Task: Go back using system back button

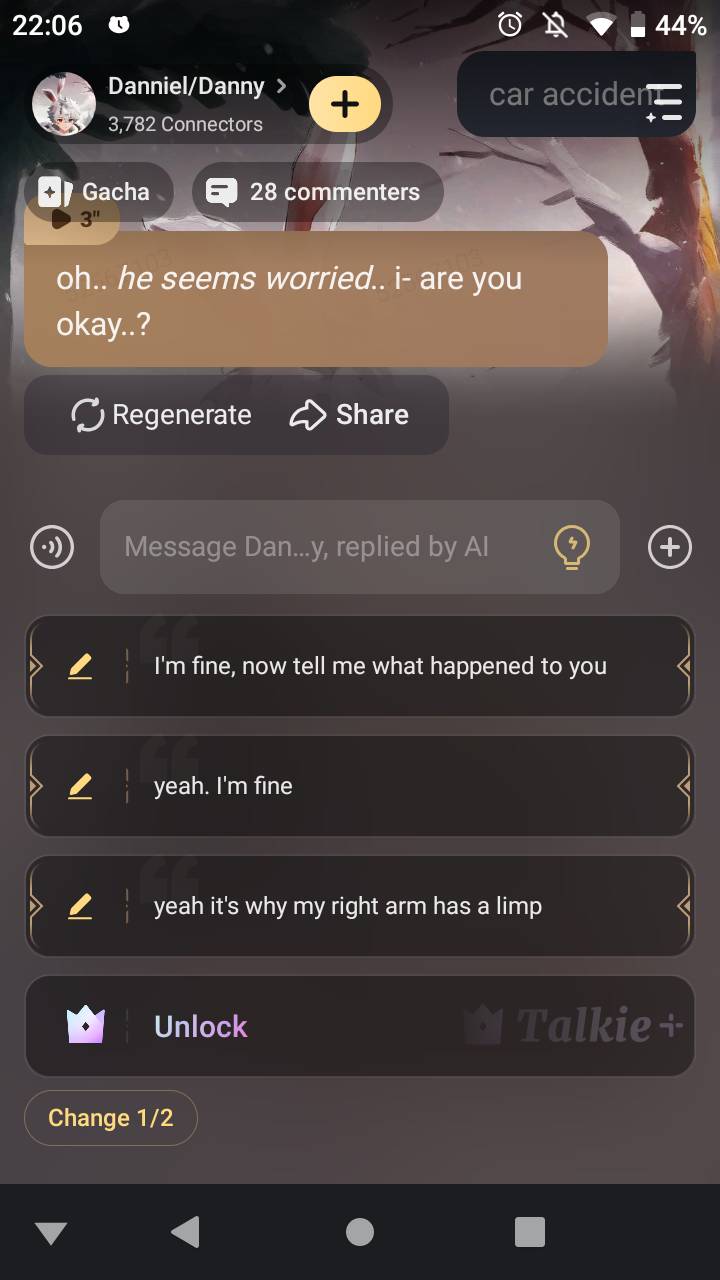Action: pos(186,1232)
